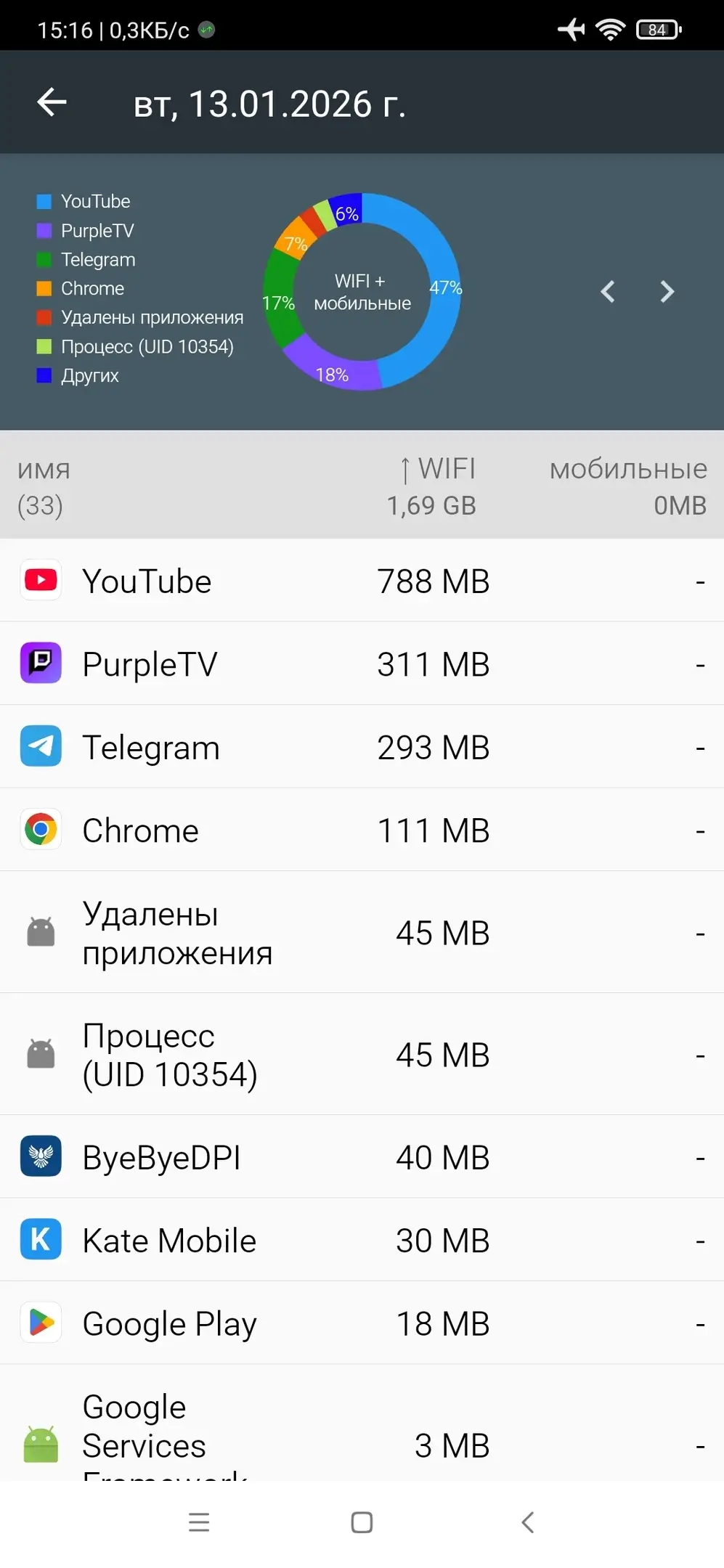Screen dimensions: 724x1568
Task: Go back using the top arrow
Action: tap(52, 102)
